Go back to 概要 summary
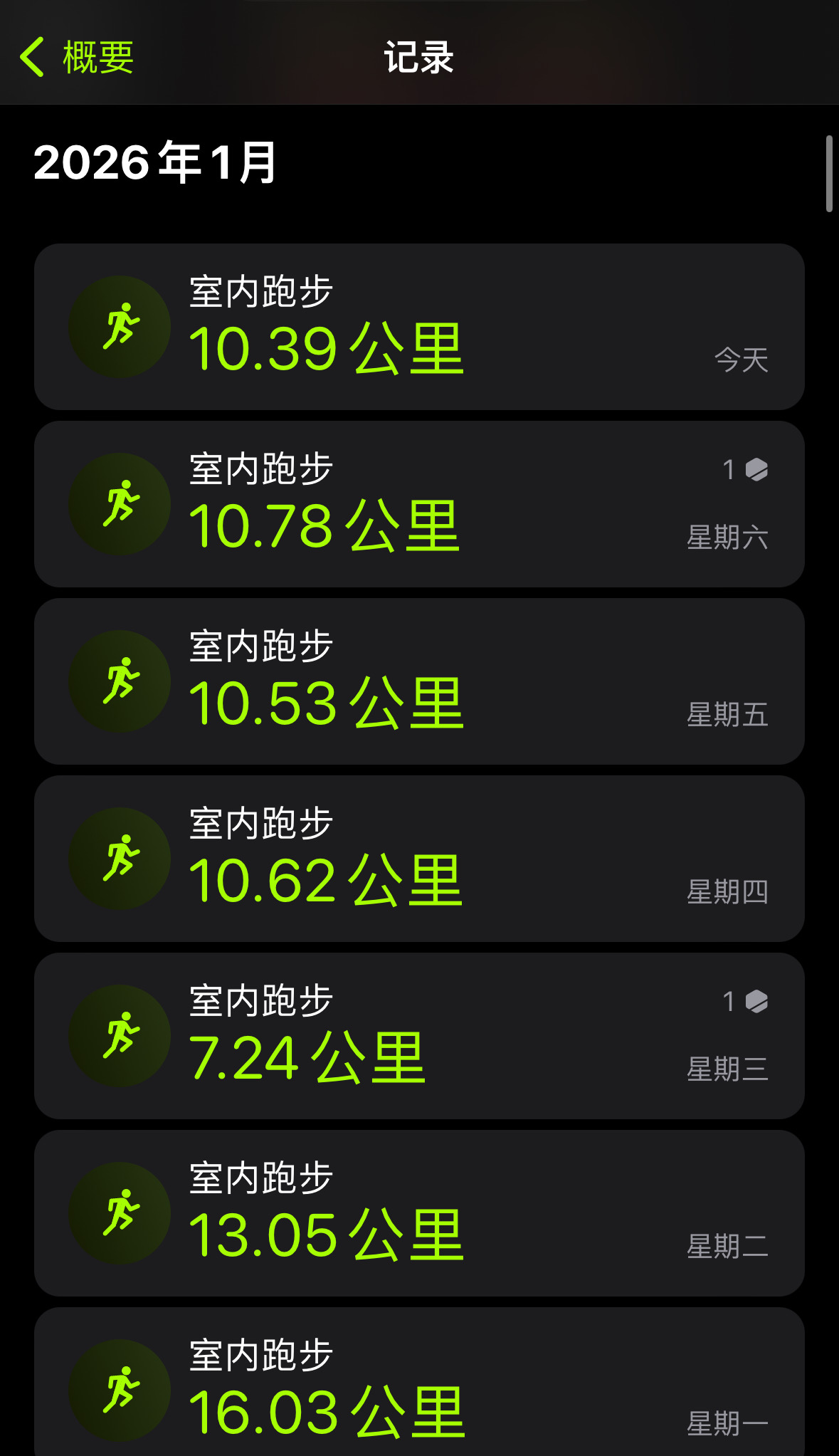The width and height of the screenshot is (839, 1456). tap(77, 57)
